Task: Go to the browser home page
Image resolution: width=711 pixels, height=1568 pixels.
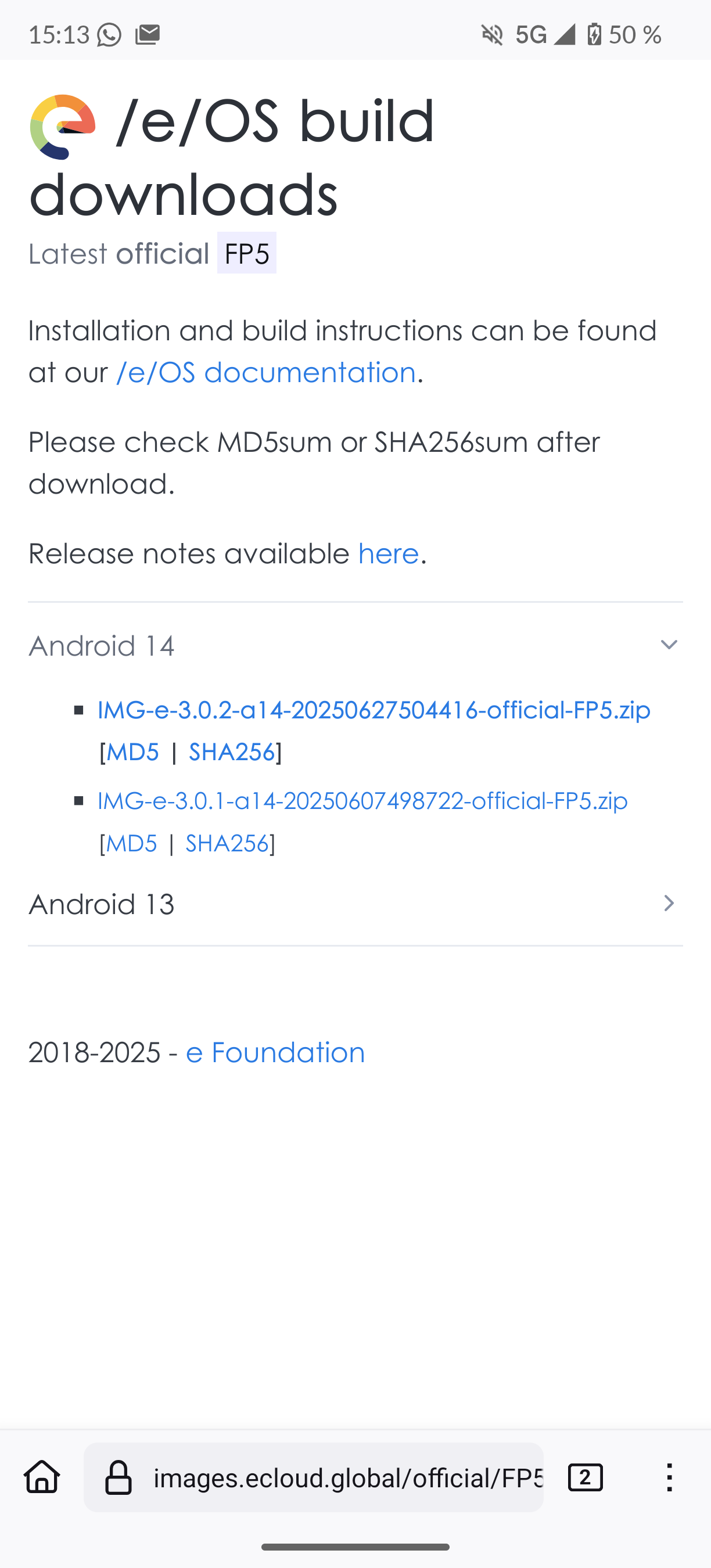Action: [42, 1477]
